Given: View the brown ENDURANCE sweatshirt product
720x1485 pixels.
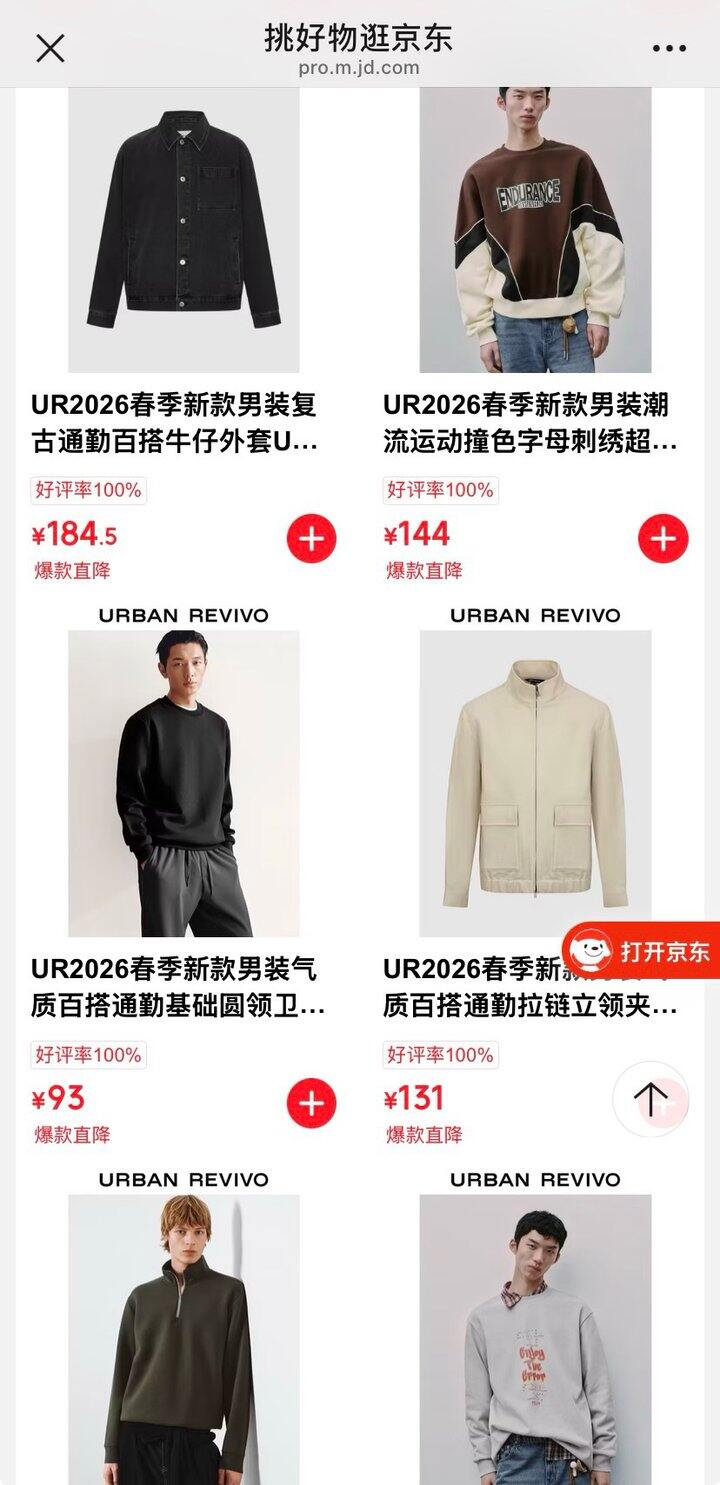Looking at the screenshot, I should (535, 230).
